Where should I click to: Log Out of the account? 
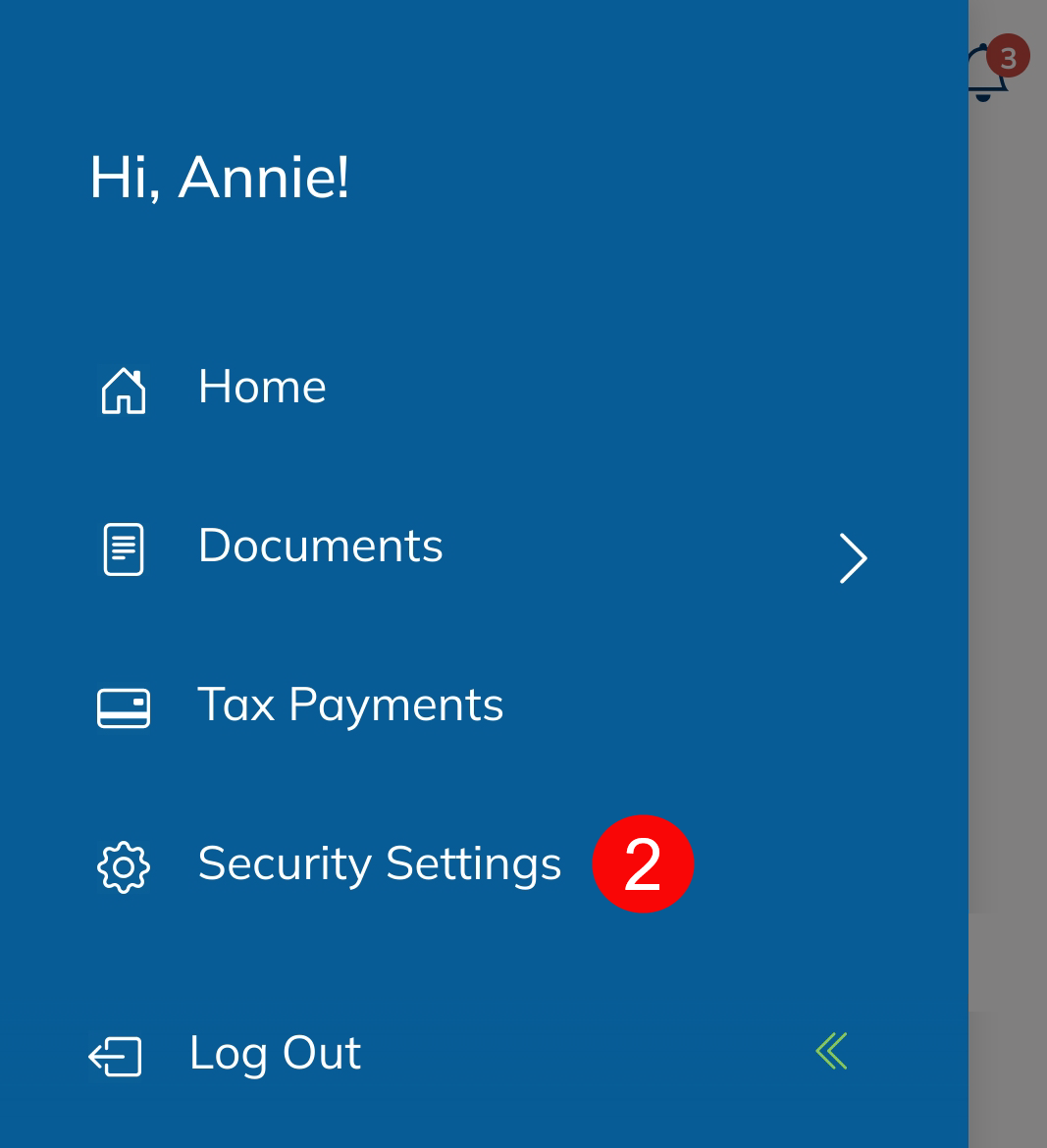coord(274,1054)
